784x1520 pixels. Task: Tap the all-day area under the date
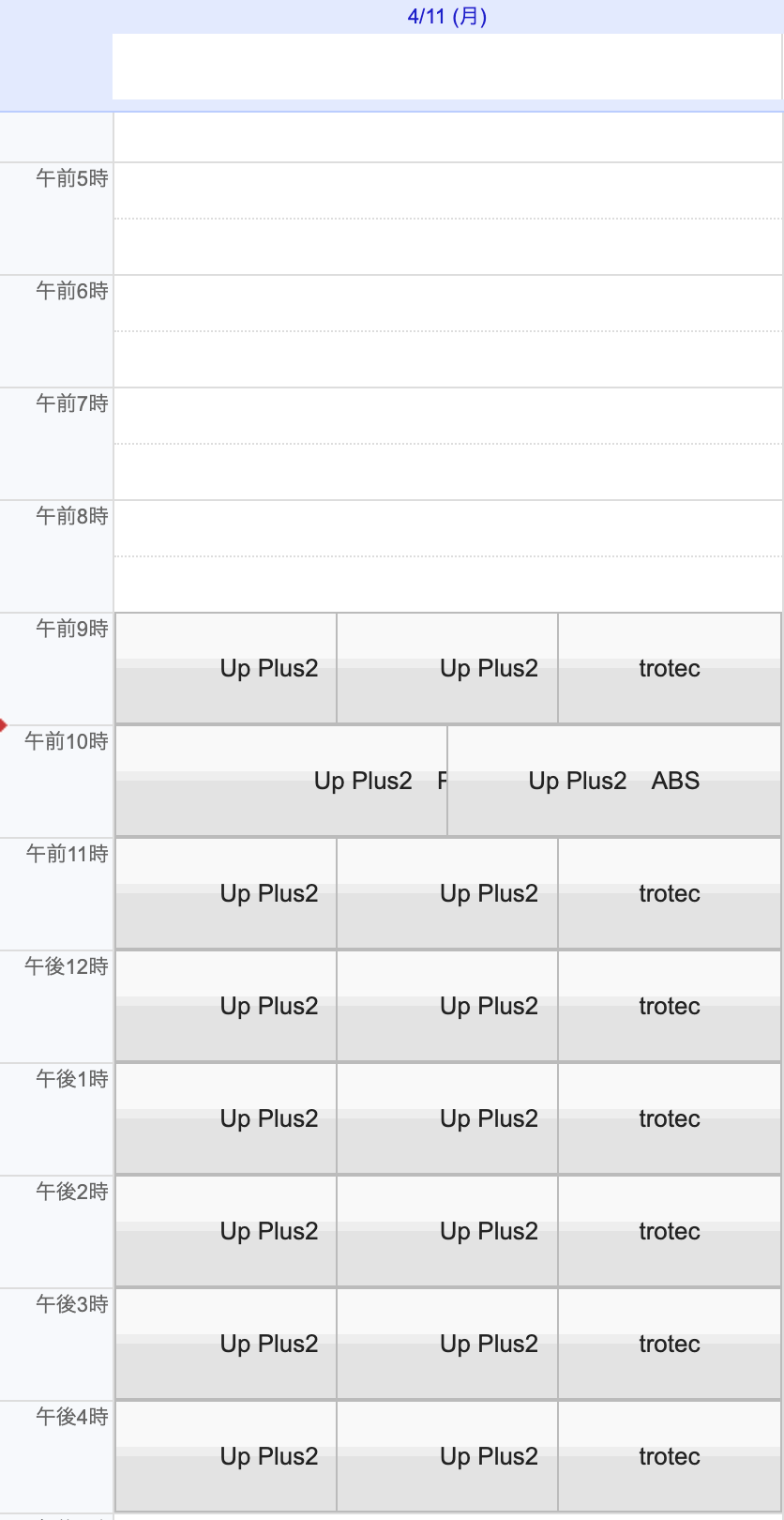tap(447, 67)
